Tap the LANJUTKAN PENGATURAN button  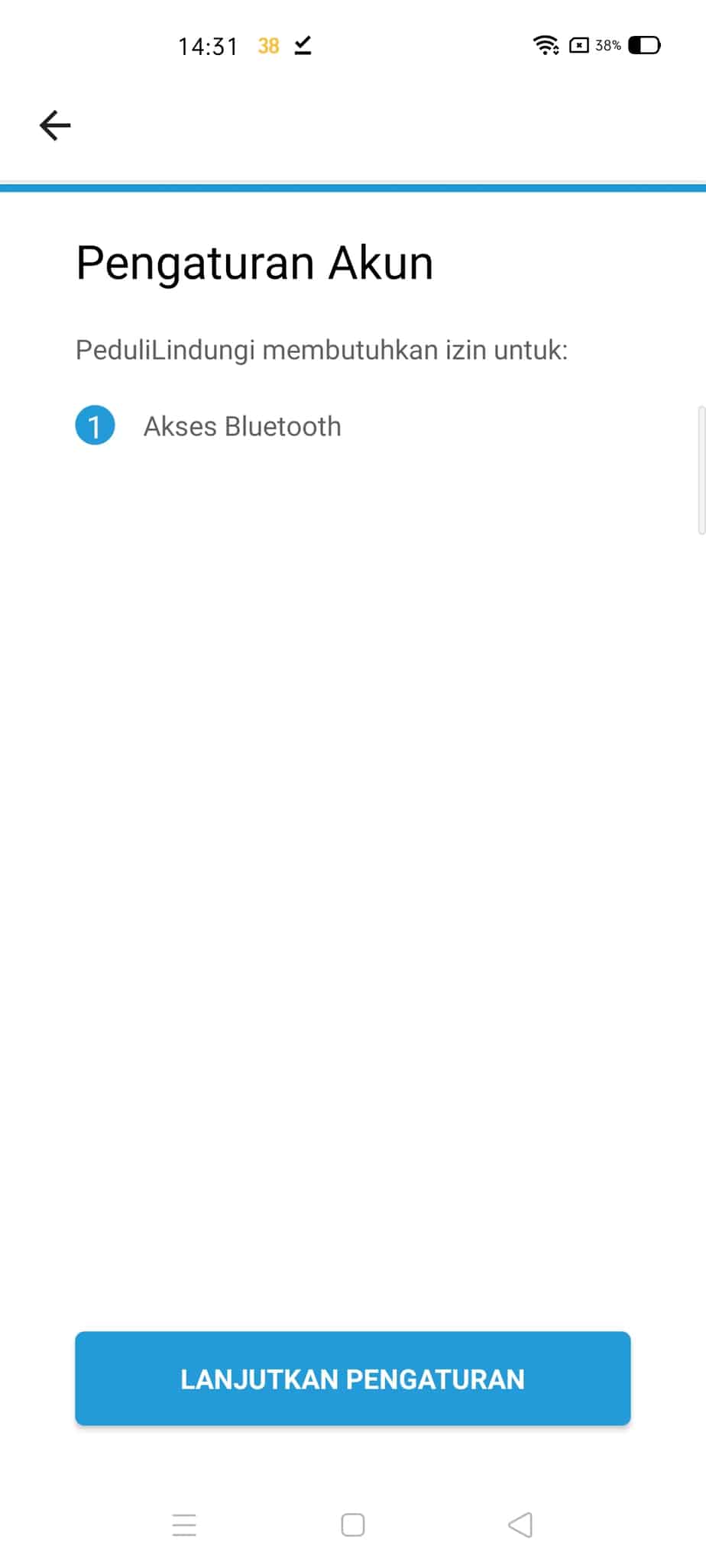point(352,1379)
